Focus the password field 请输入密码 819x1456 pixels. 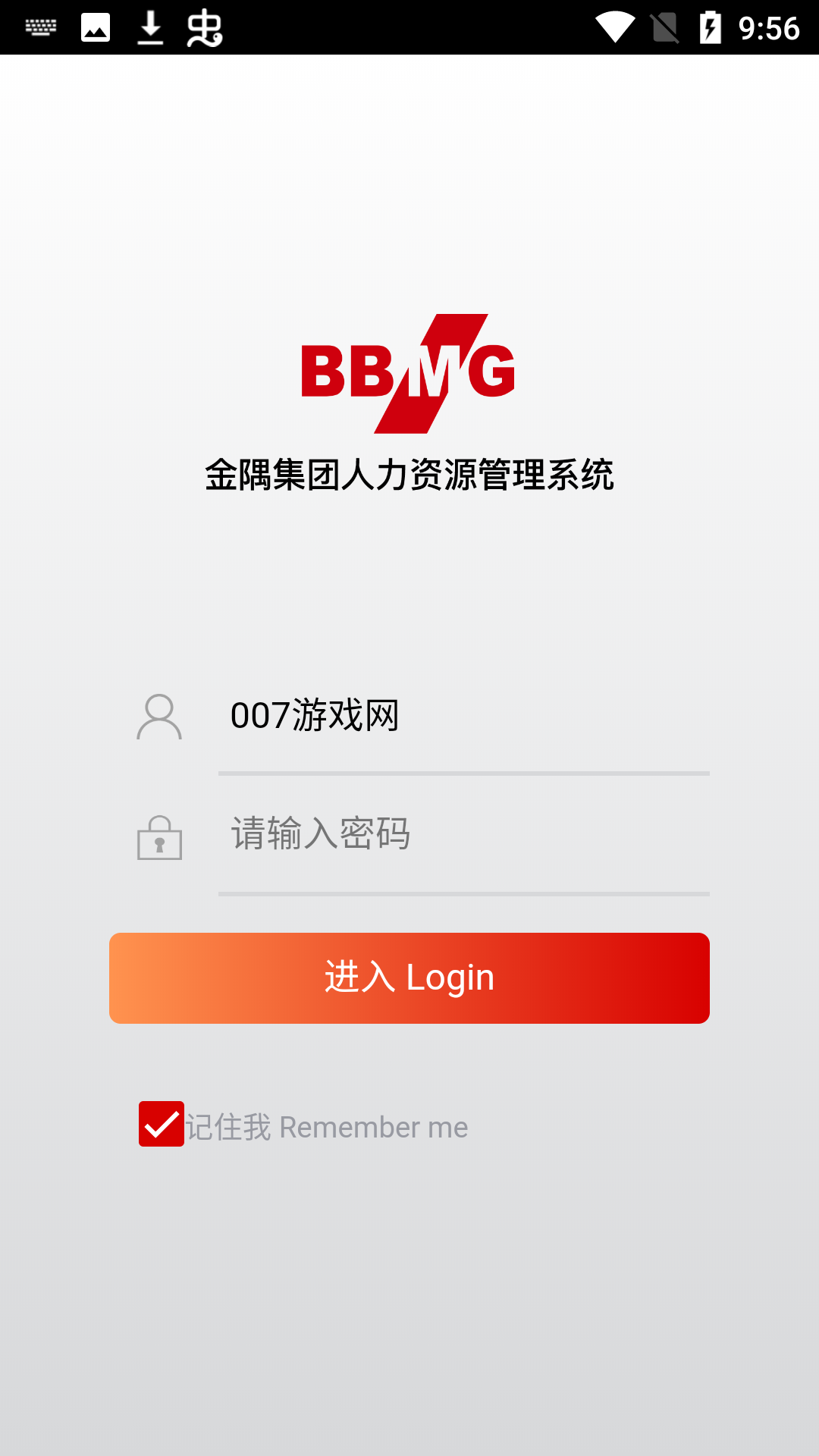463,834
